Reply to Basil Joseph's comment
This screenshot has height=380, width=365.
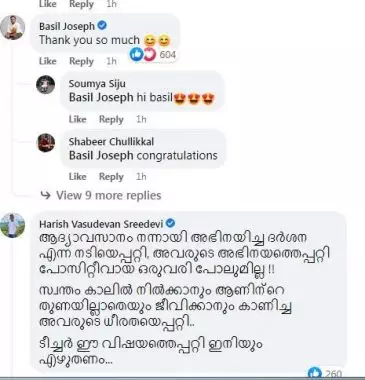pyautogui.click(x=81, y=61)
